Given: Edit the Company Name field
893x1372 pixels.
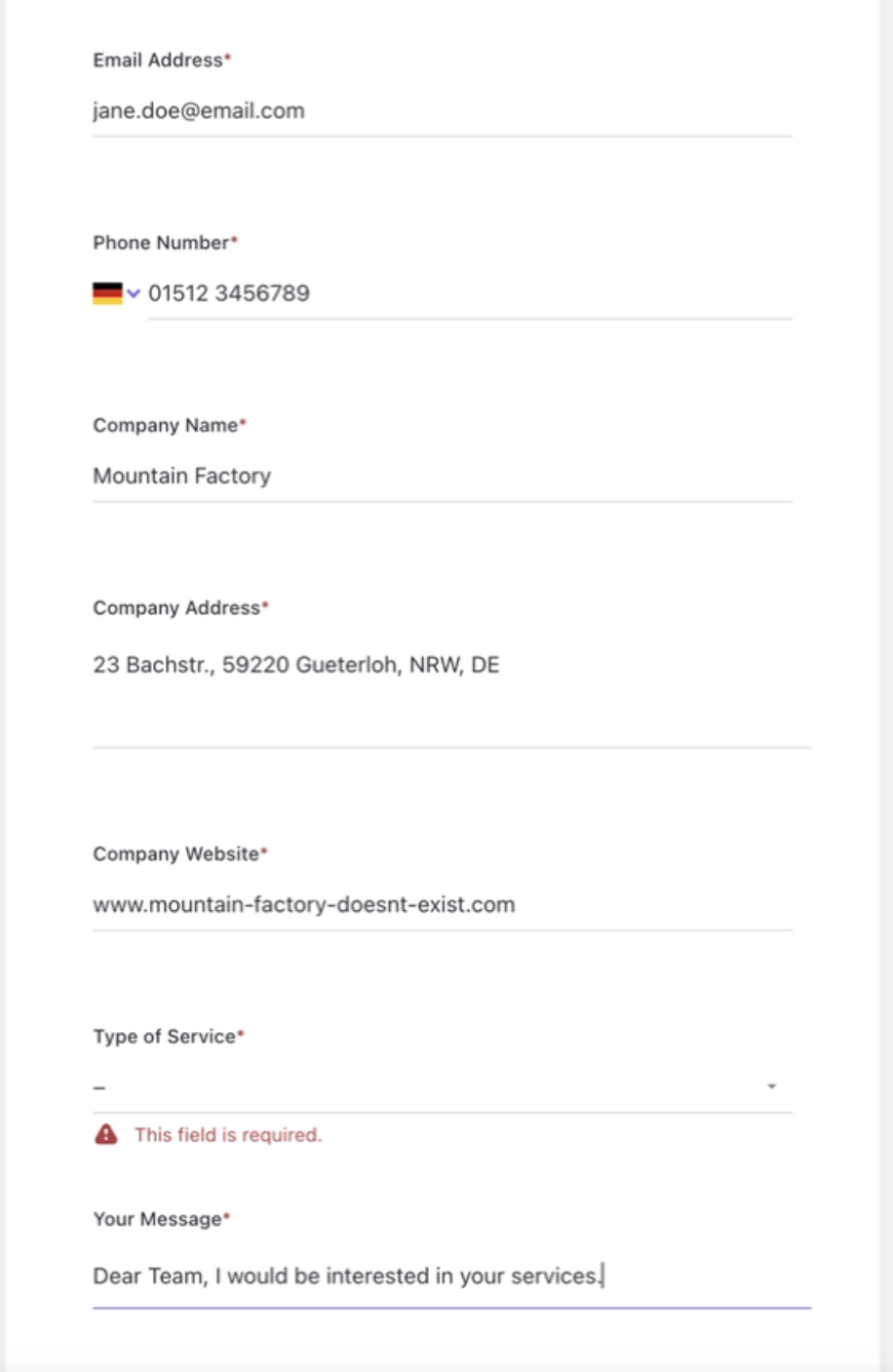Looking at the screenshot, I should coord(442,476).
